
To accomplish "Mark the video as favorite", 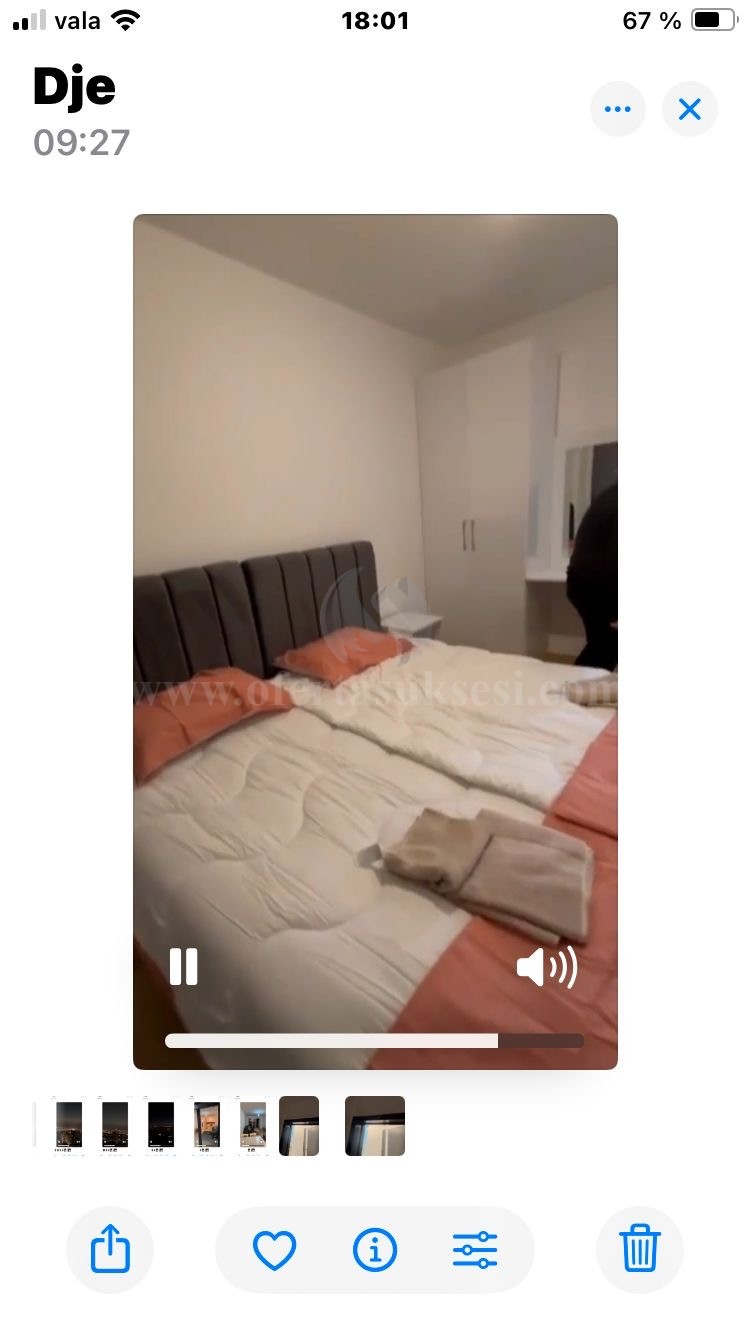I will pyautogui.click(x=274, y=1250).
